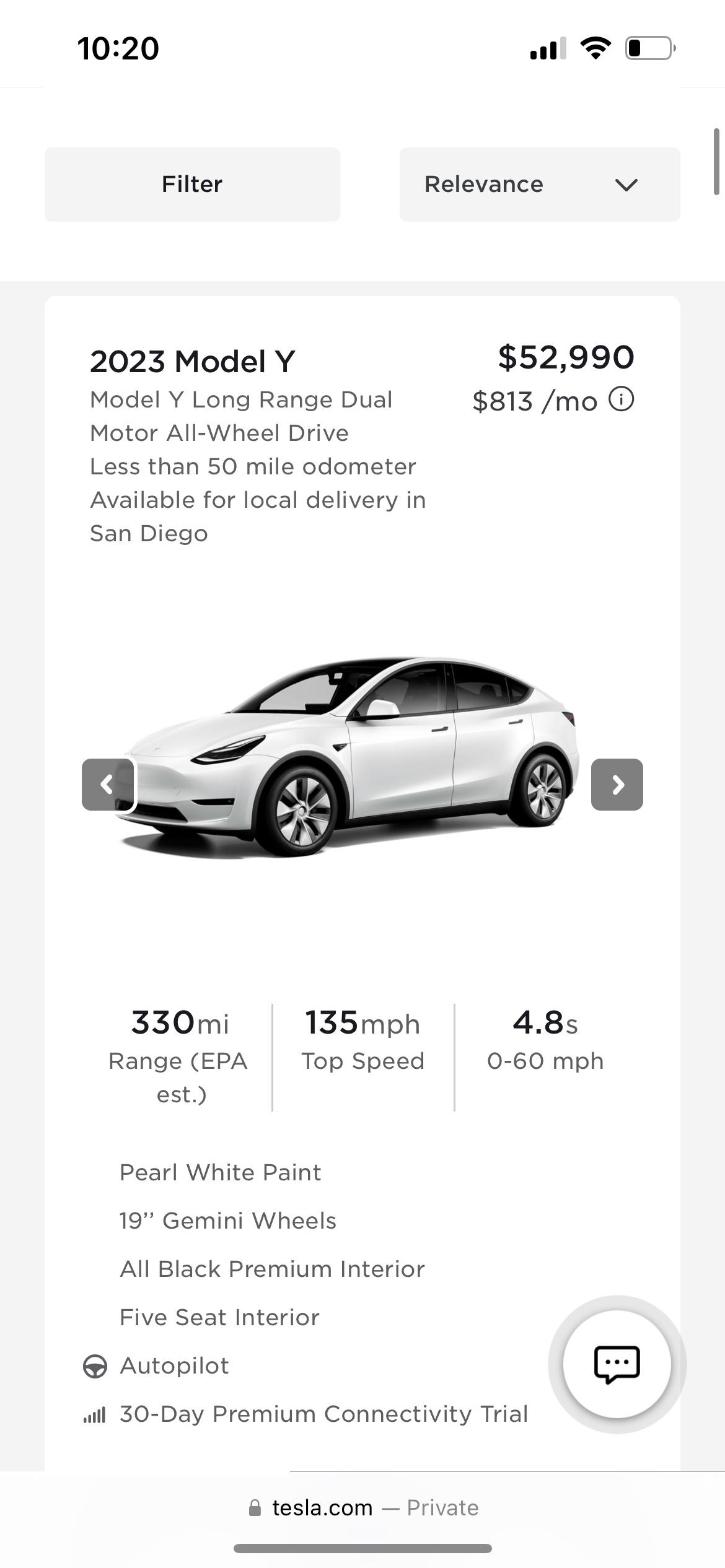
Task: Show next Model Y photo
Action: point(617,785)
